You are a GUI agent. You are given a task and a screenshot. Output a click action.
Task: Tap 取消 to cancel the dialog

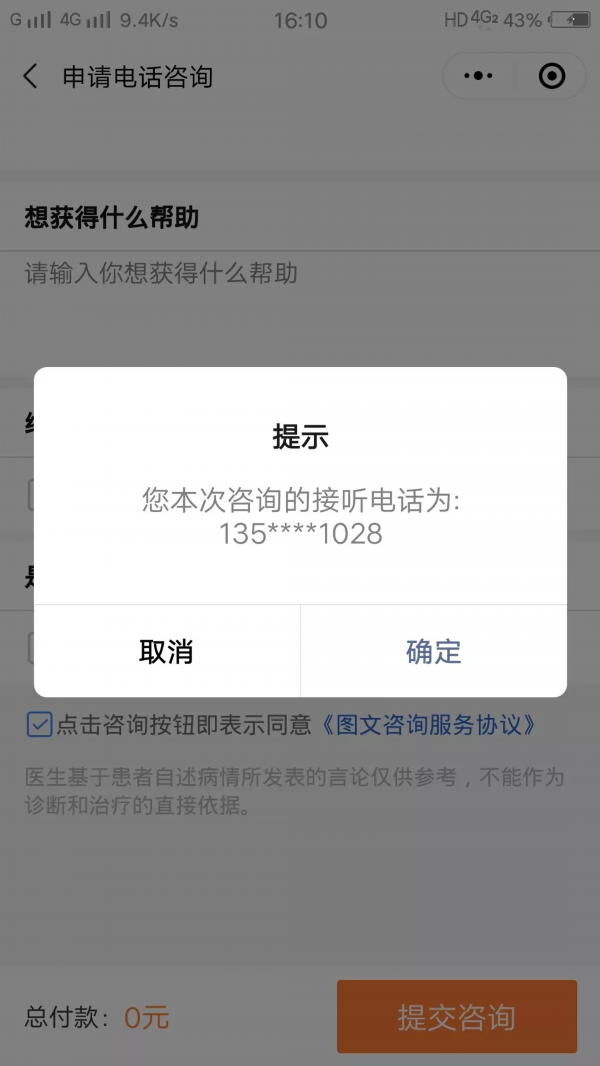pyautogui.click(x=166, y=651)
